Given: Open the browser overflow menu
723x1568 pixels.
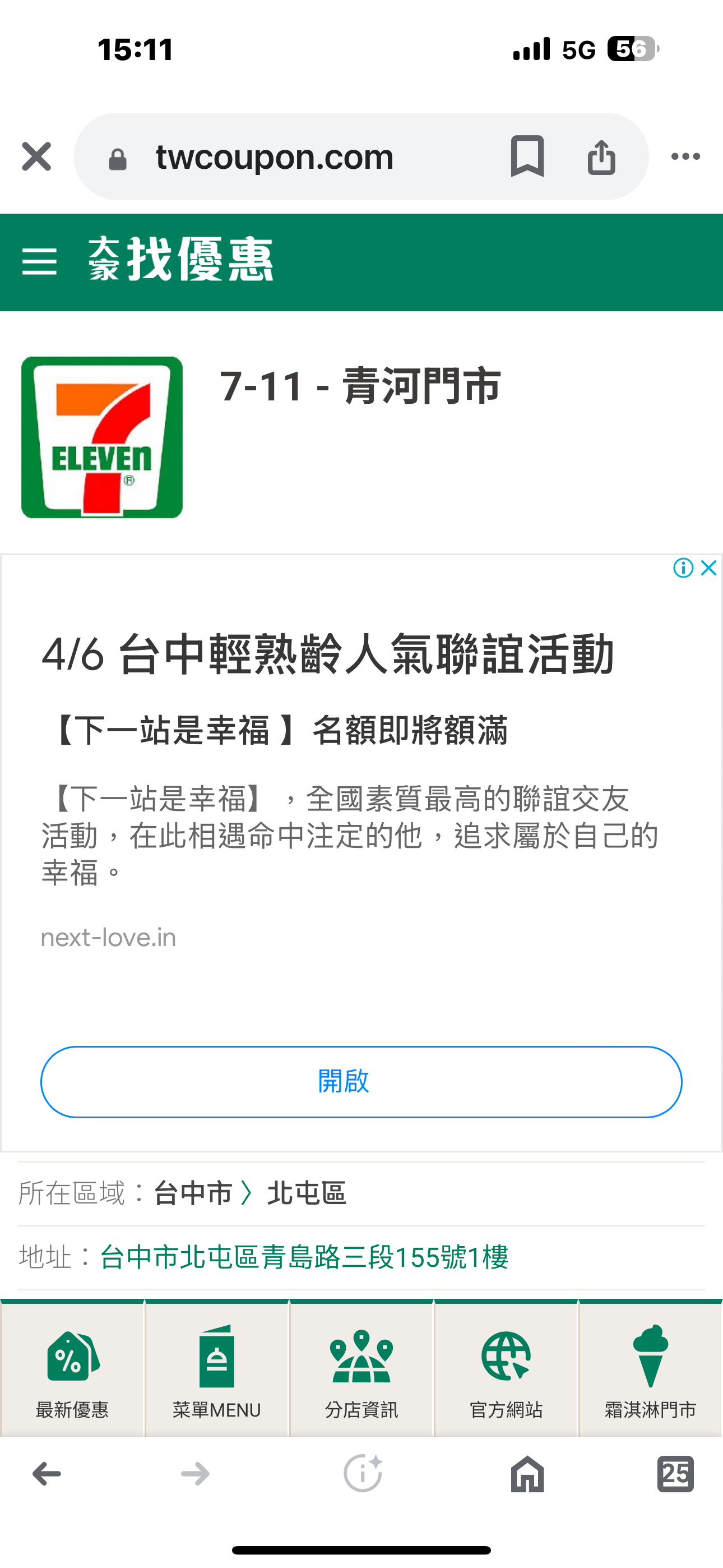Looking at the screenshot, I should pyautogui.click(x=685, y=156).
